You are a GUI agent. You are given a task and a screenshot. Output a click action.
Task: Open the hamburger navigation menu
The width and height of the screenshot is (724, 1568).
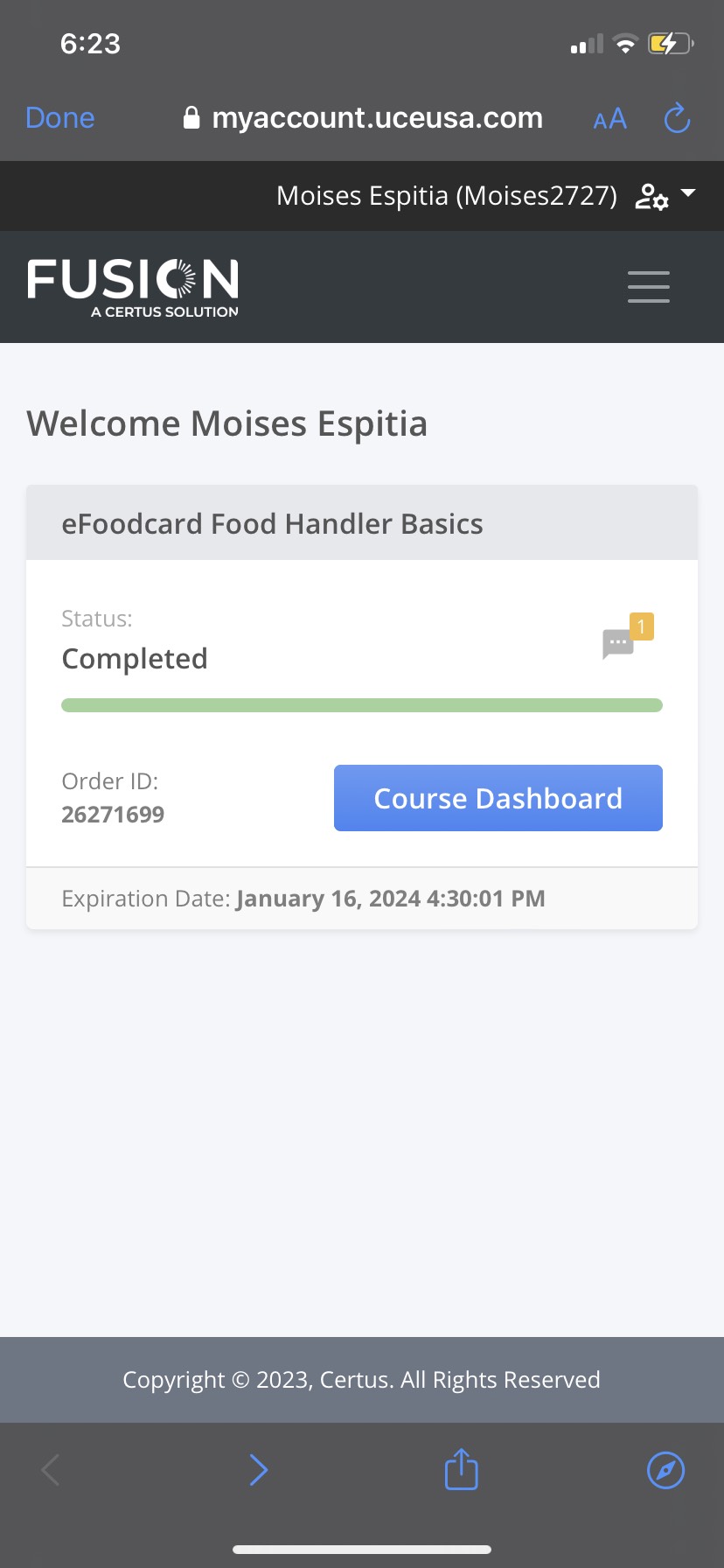tap(648, 287)
